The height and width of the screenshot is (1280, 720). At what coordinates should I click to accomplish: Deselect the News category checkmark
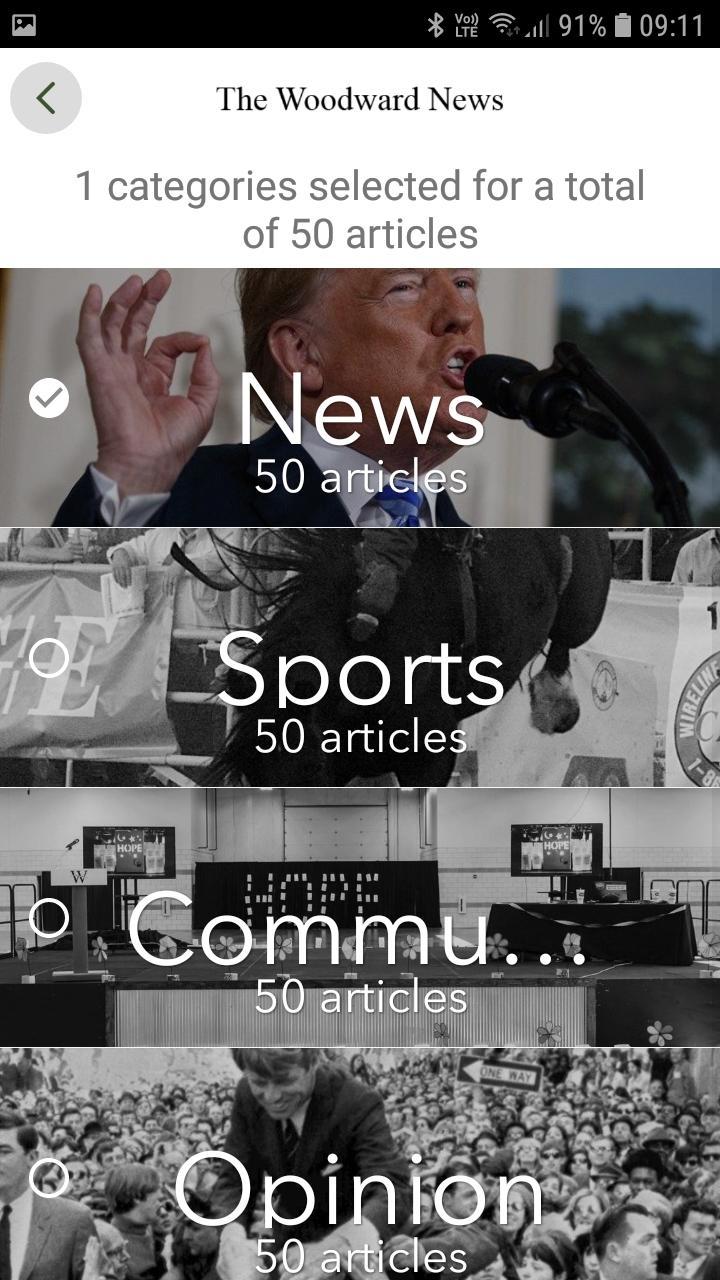point(49,399)
